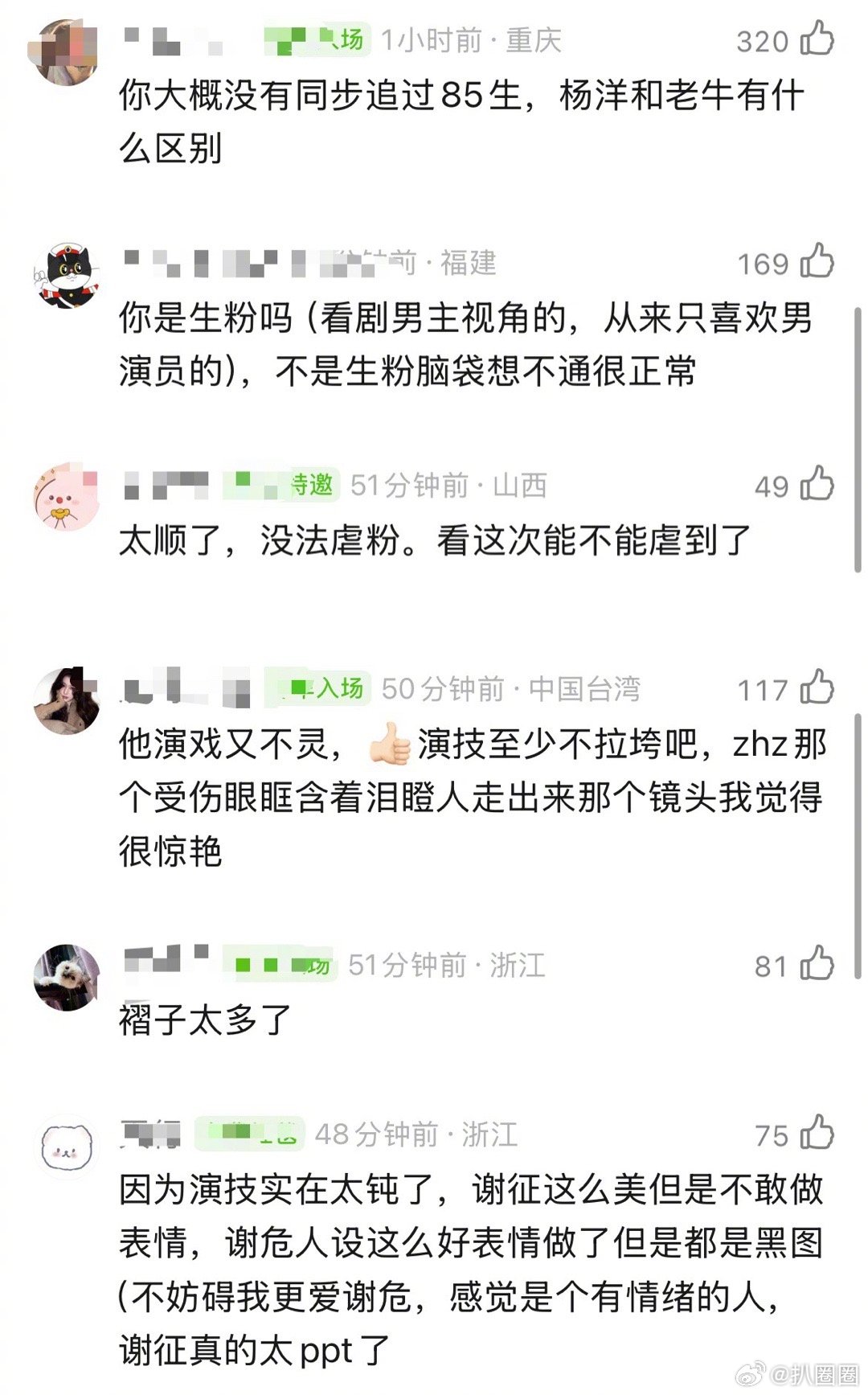The image size is (868, 1395).
Task: Like the comment praising zhz's 演技
Action: pos(818,687)
